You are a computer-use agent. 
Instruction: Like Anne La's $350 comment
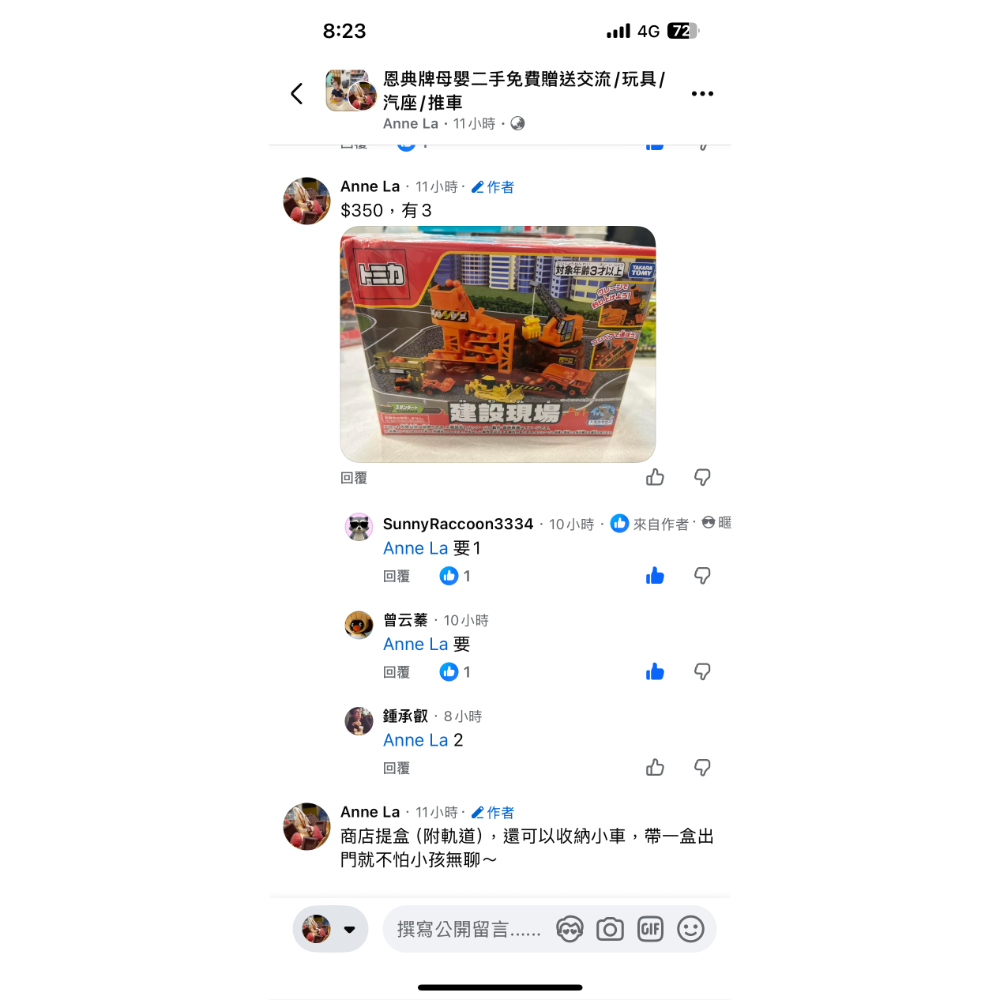pyautogui.click(x=655, y=478)
